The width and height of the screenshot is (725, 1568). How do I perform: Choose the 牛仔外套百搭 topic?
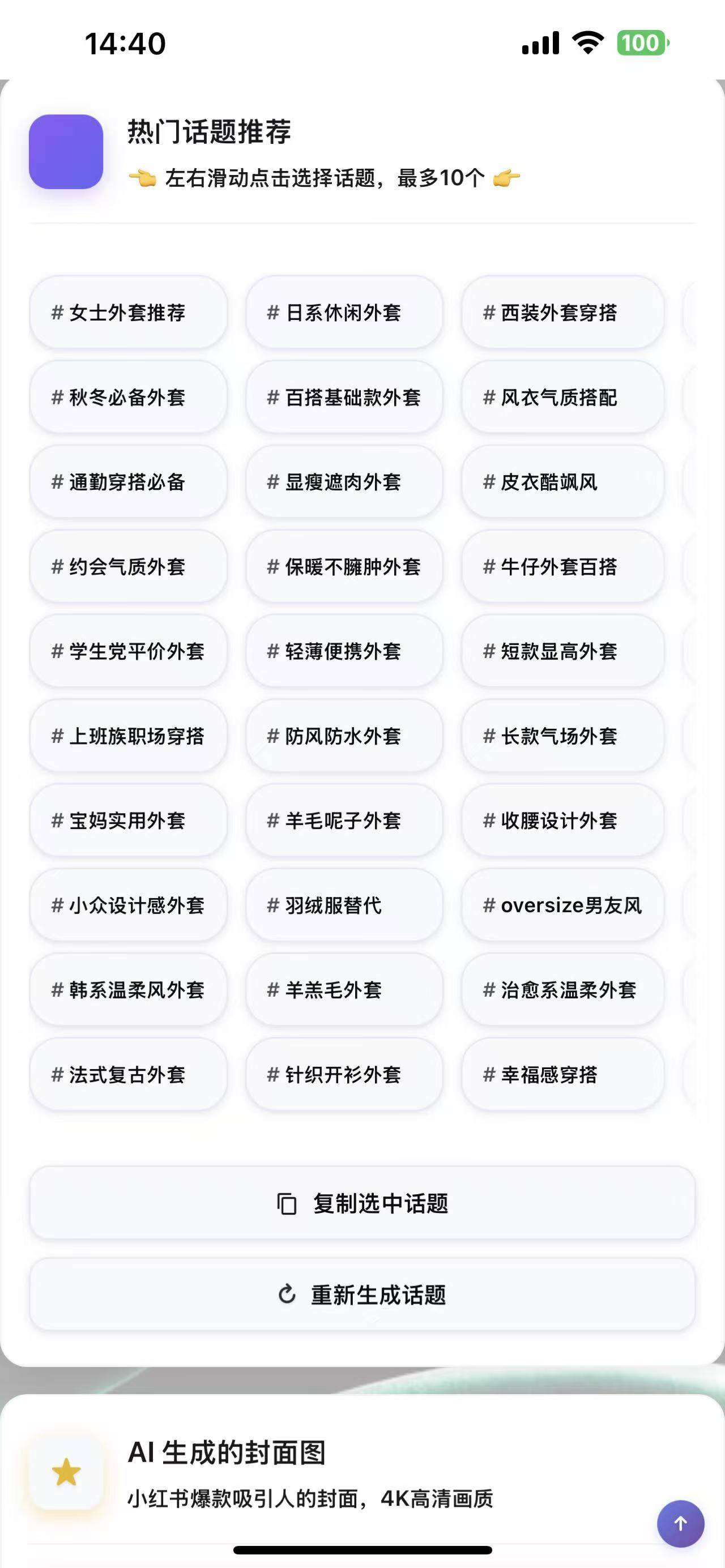tap(562, 566)
